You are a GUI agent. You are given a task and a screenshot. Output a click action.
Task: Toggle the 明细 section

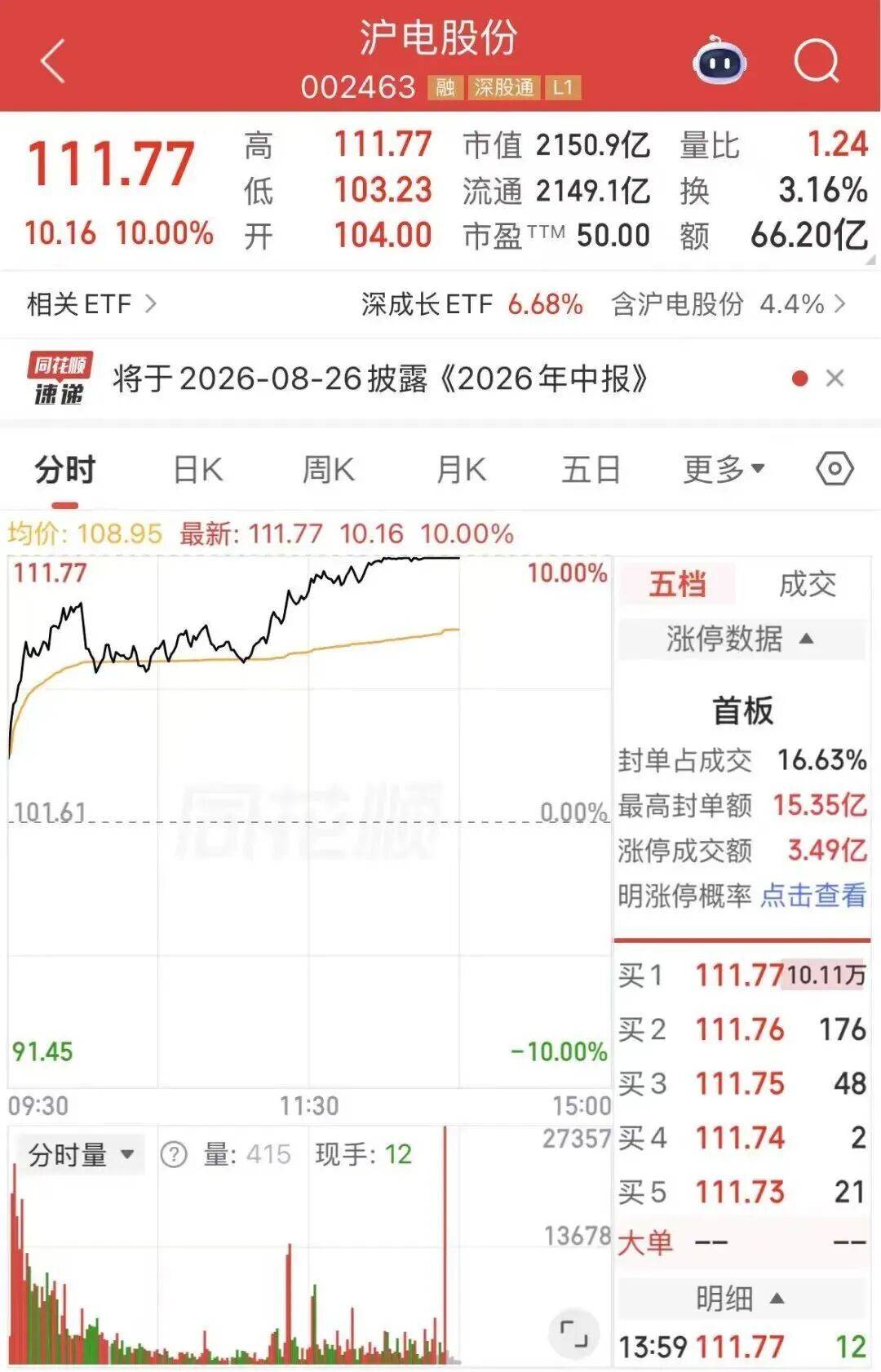point(741,1298)
